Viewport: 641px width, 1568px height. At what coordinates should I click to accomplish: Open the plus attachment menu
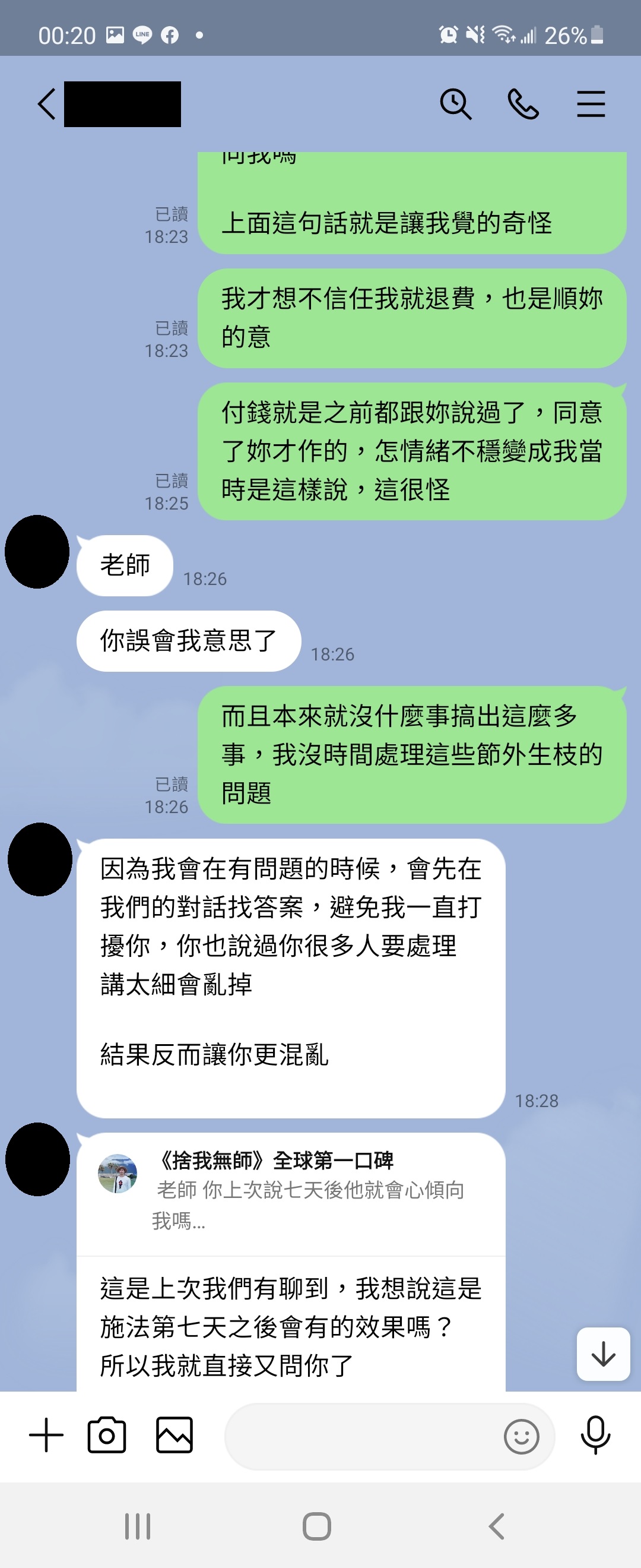[46, 1435]
